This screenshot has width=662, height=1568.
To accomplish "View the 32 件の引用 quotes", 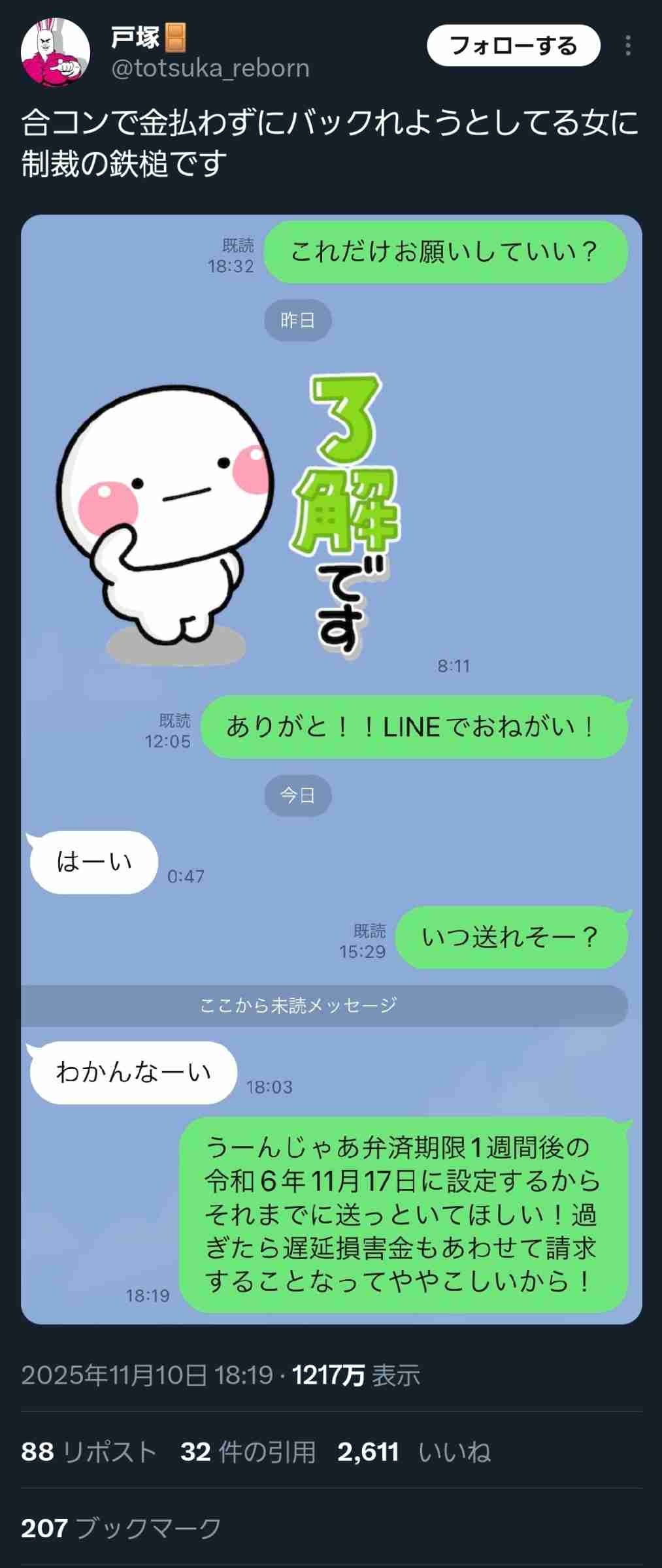I will coord(248,1452).
